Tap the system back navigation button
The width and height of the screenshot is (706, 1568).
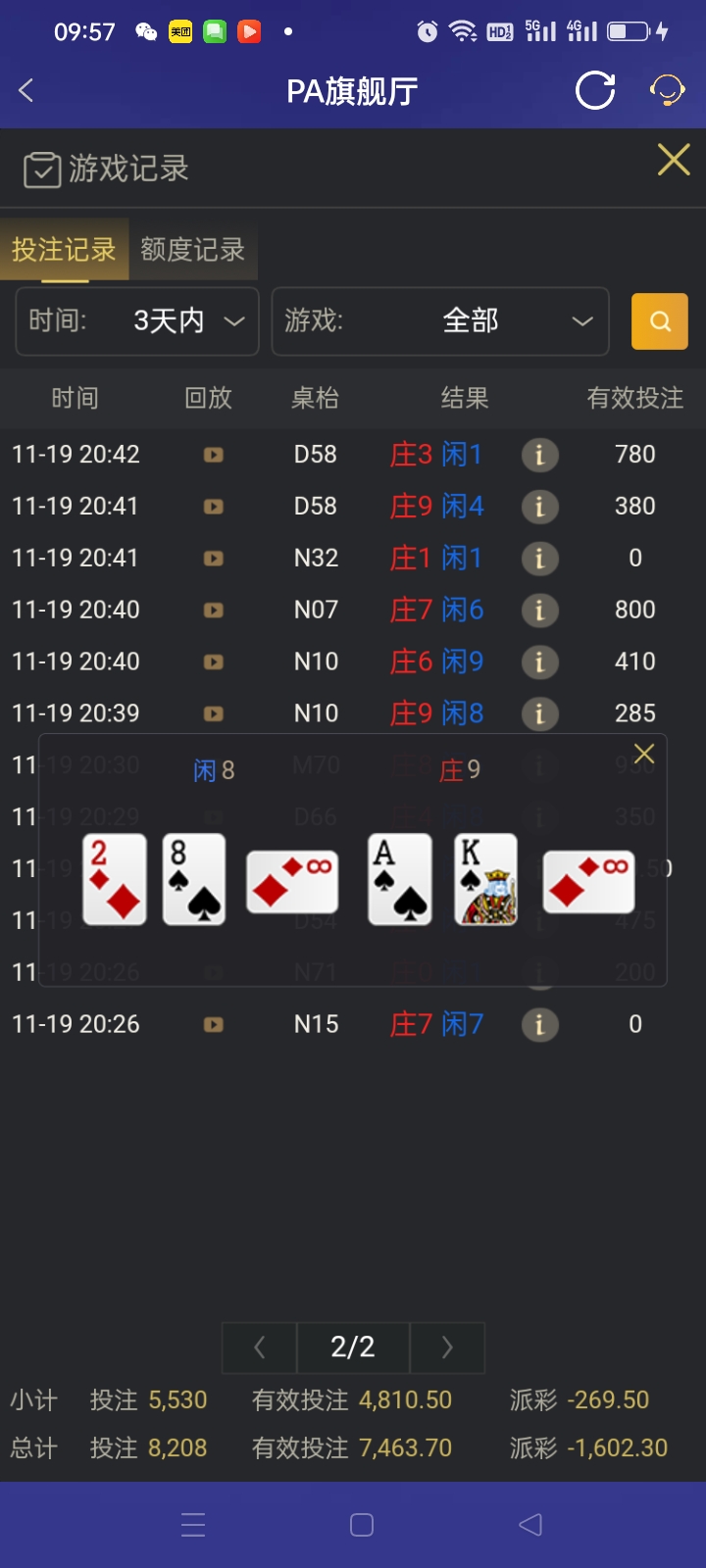tap(530, 1525)
